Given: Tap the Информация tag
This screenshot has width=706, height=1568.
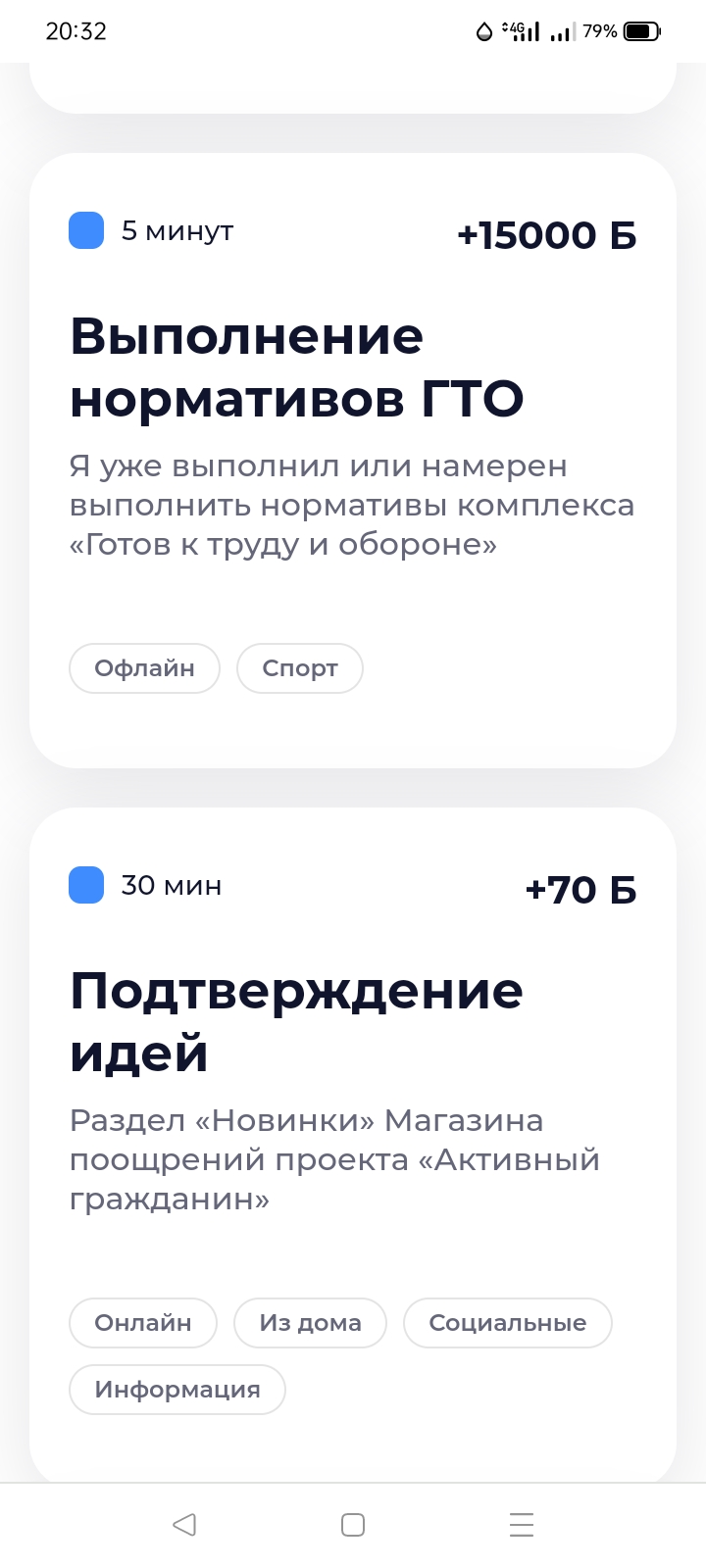Looking at the screenshot, I should [x=177, y=1390].
